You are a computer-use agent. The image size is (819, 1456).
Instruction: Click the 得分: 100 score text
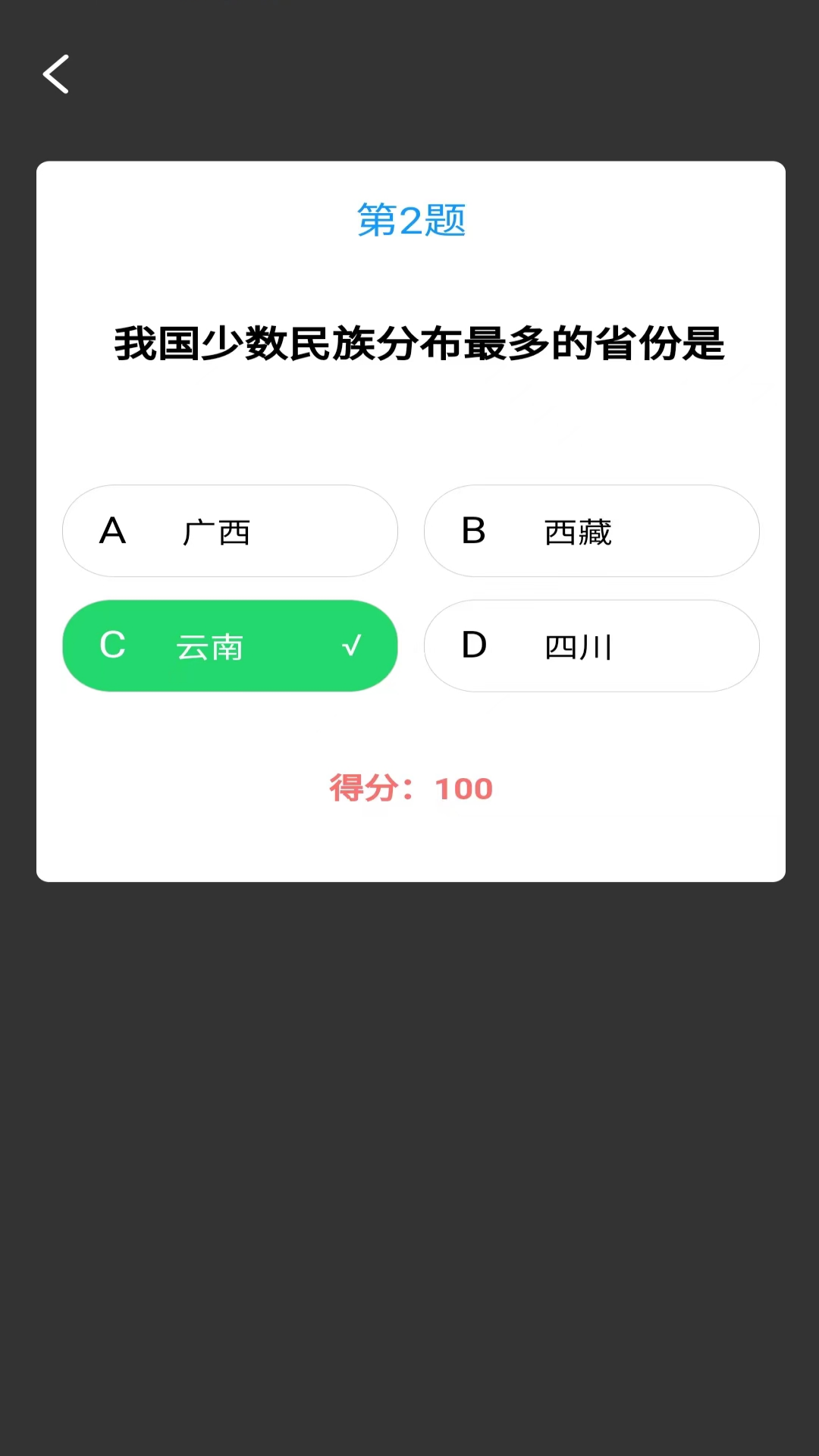coord(410,789)
